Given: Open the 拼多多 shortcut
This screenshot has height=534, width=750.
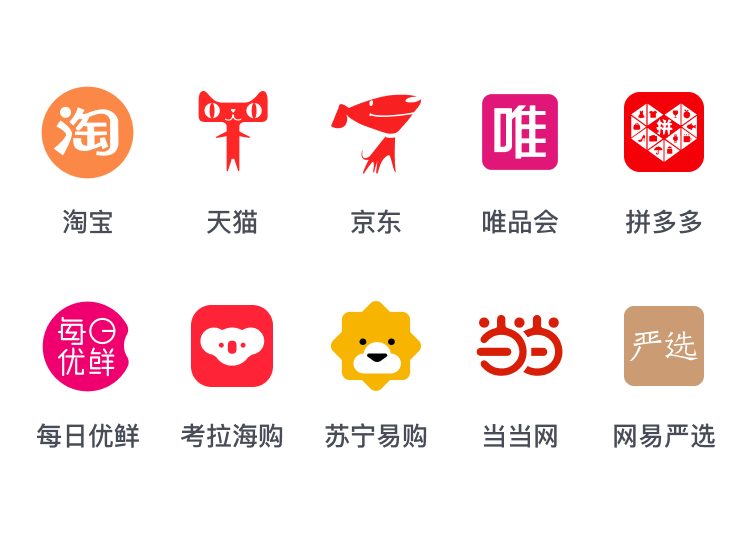Looking at the screenshot, I should 664,132.
